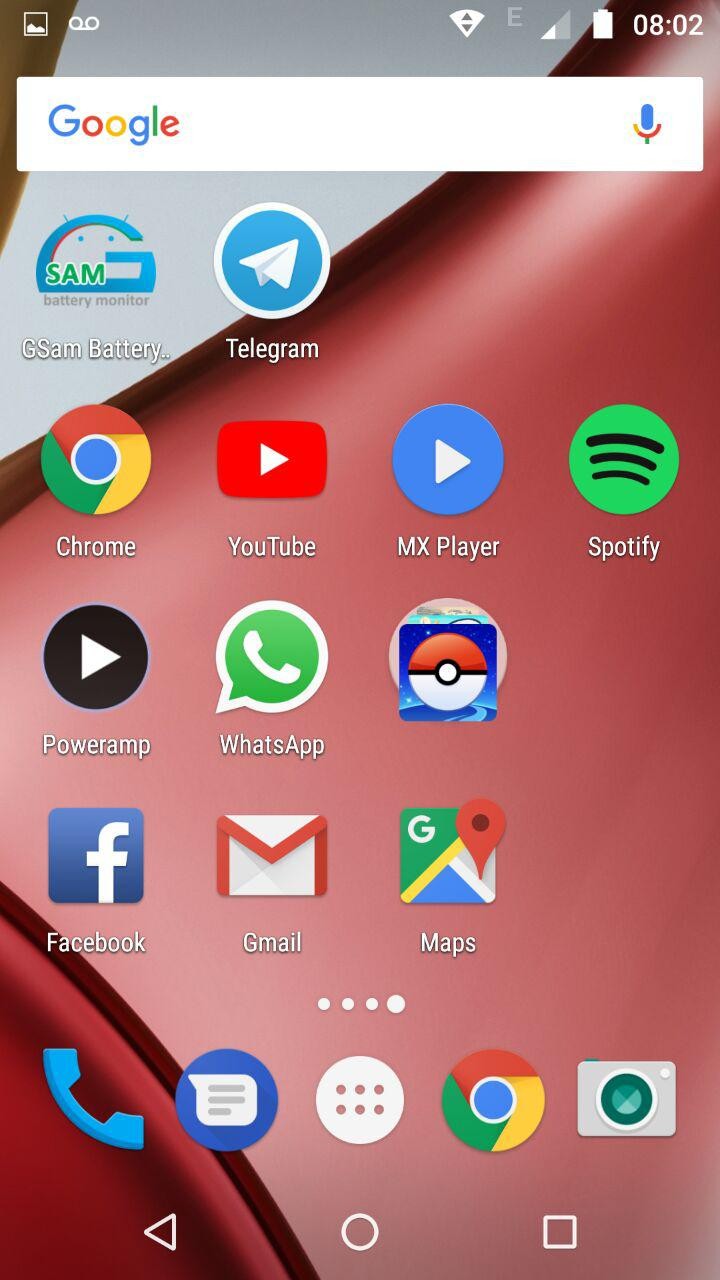Screen dimensions: 720x1280
Task: Open Gmail
Action: [x=272, y=856]
